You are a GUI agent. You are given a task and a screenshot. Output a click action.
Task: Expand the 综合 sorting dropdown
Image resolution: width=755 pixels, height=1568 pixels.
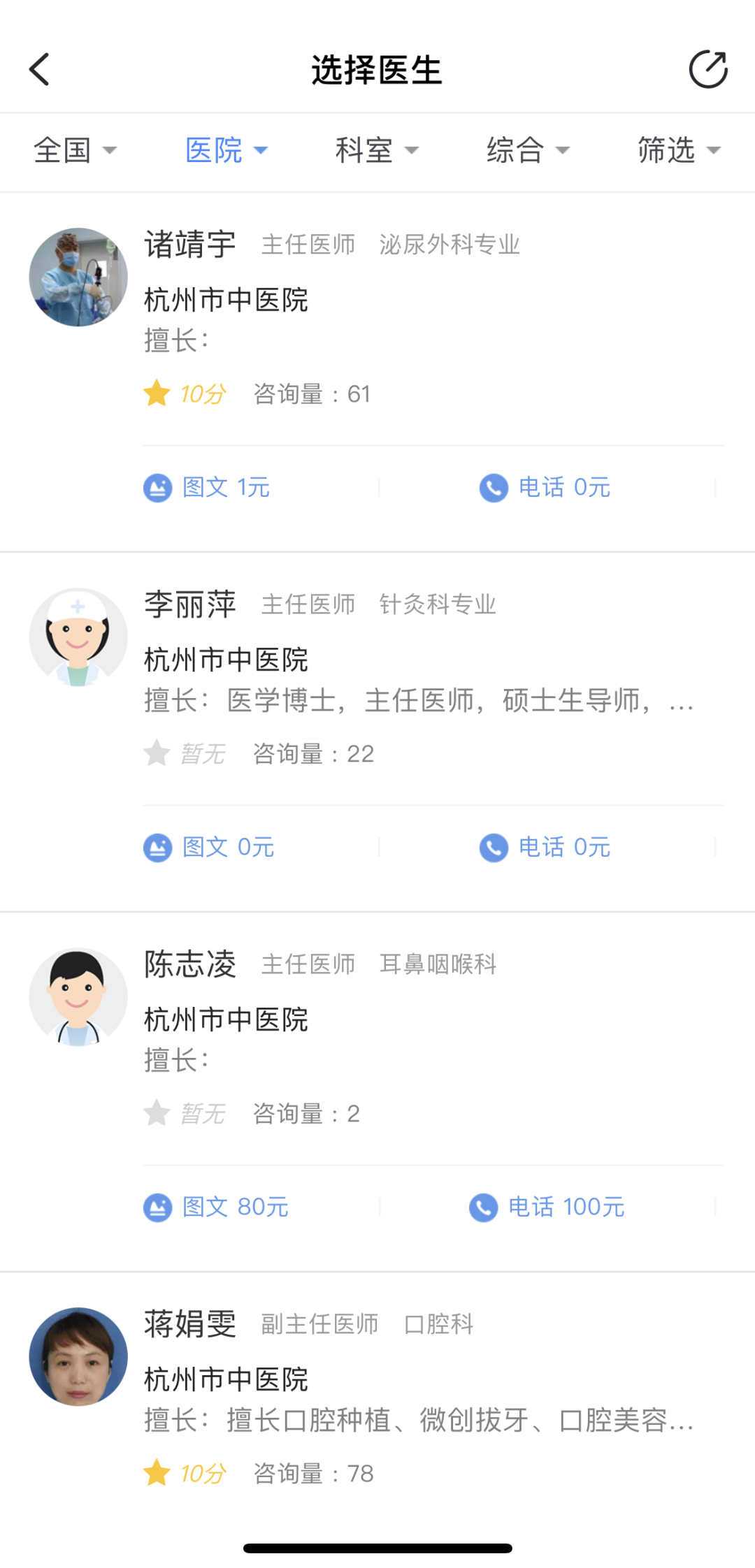pyautogui.click(x=528, y=150)
